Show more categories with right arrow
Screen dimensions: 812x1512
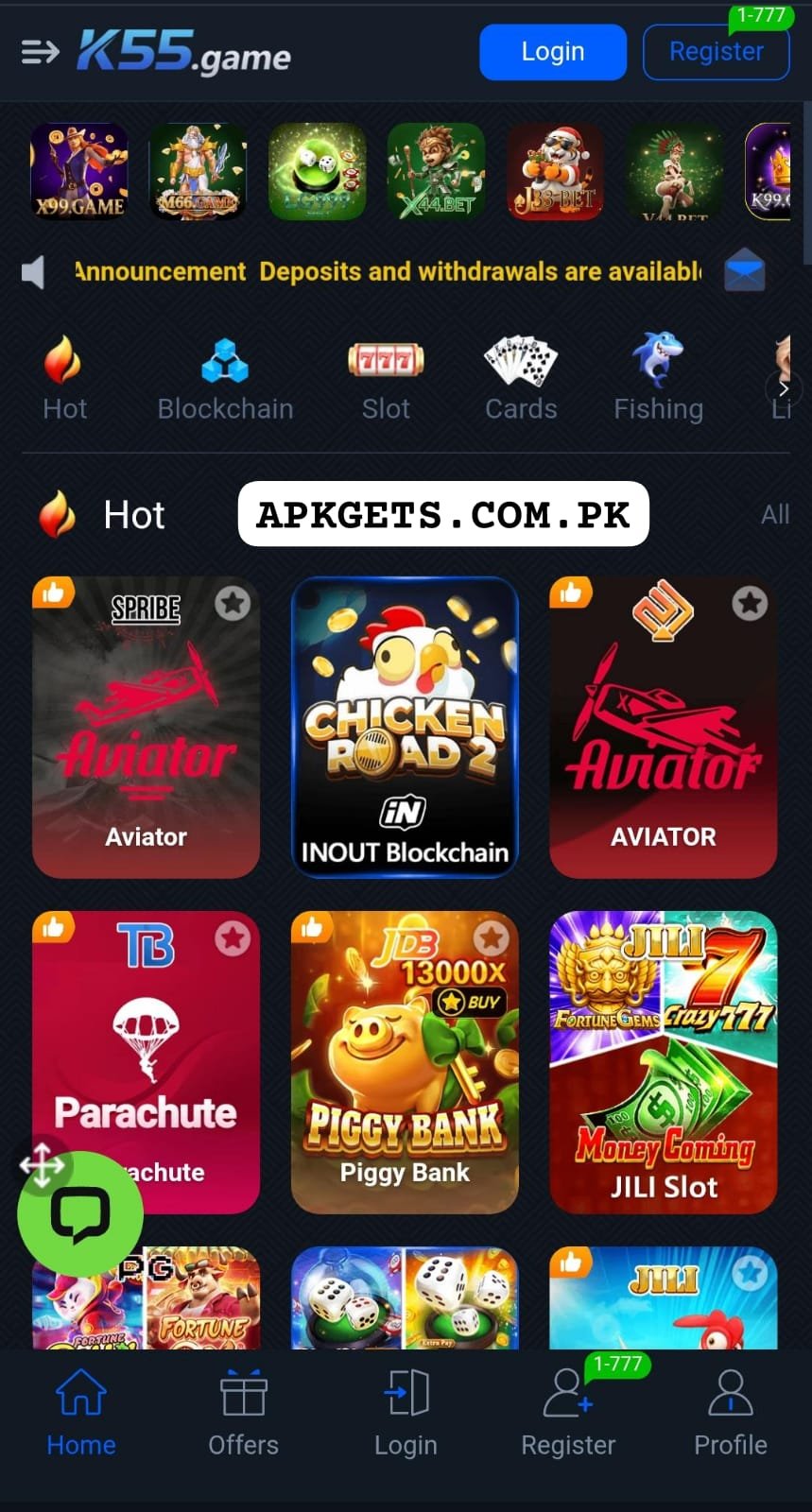click(784, 388)
